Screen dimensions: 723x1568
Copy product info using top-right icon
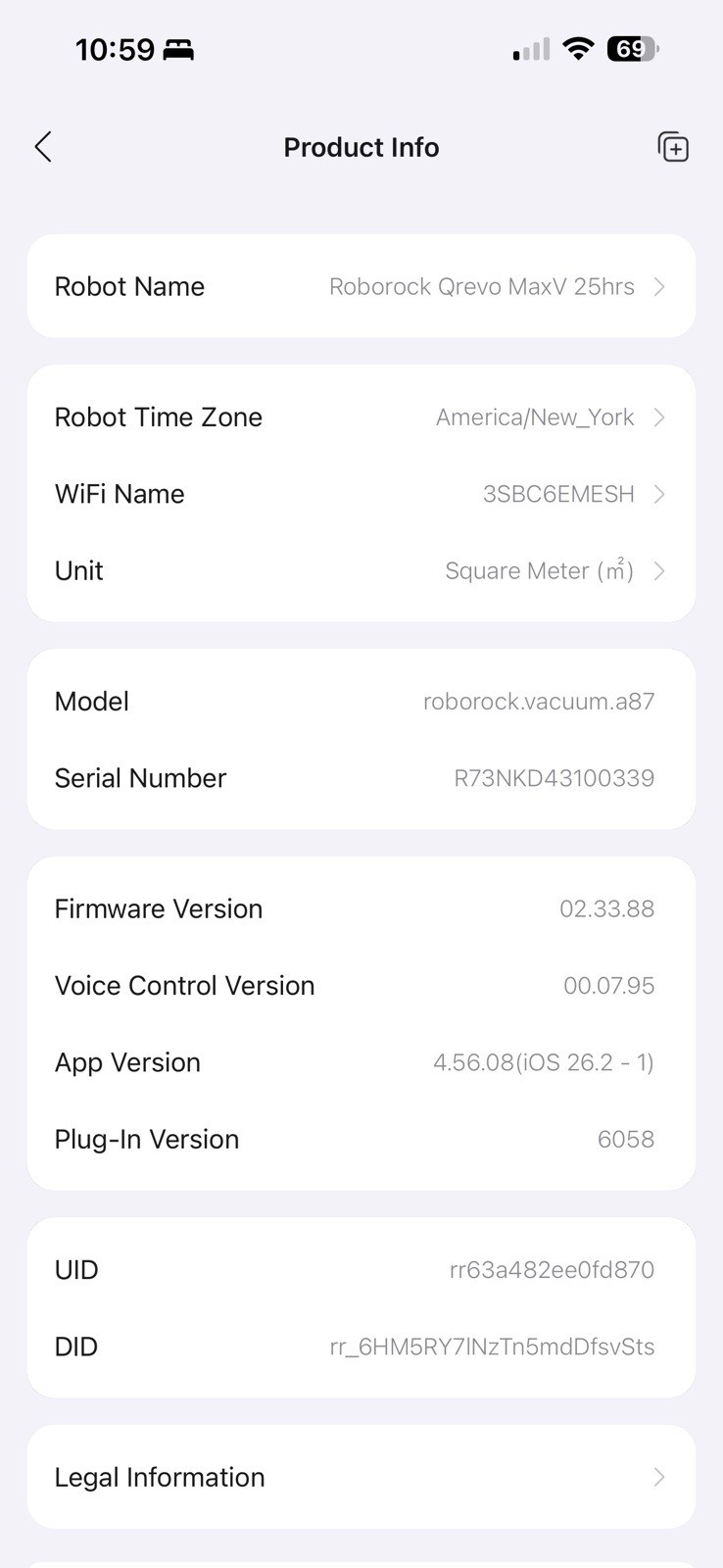(x=673, y=147)
